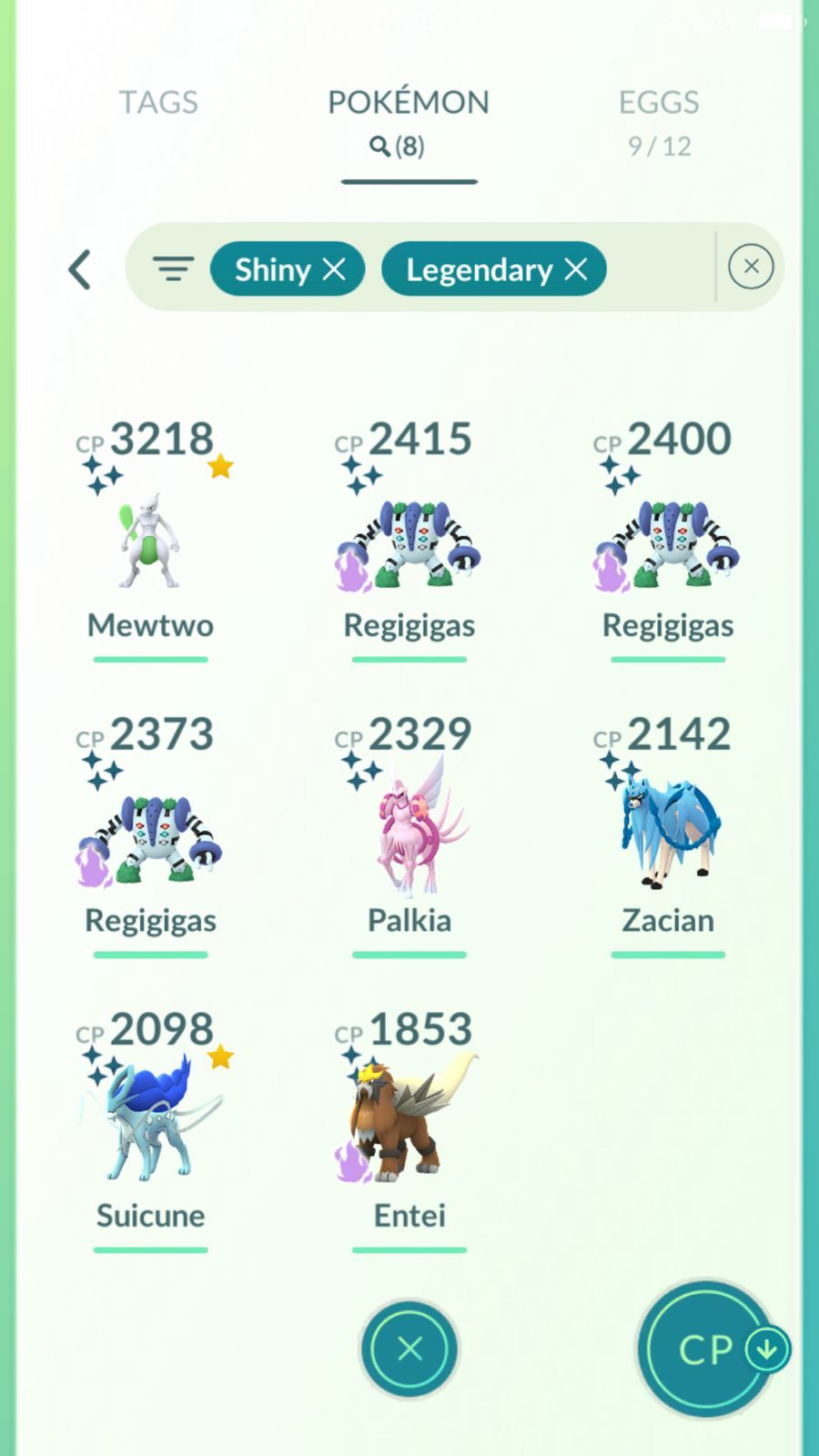Open the filter options icon
Viewport: 819px width, 1456px height.
tap(173, 269)
